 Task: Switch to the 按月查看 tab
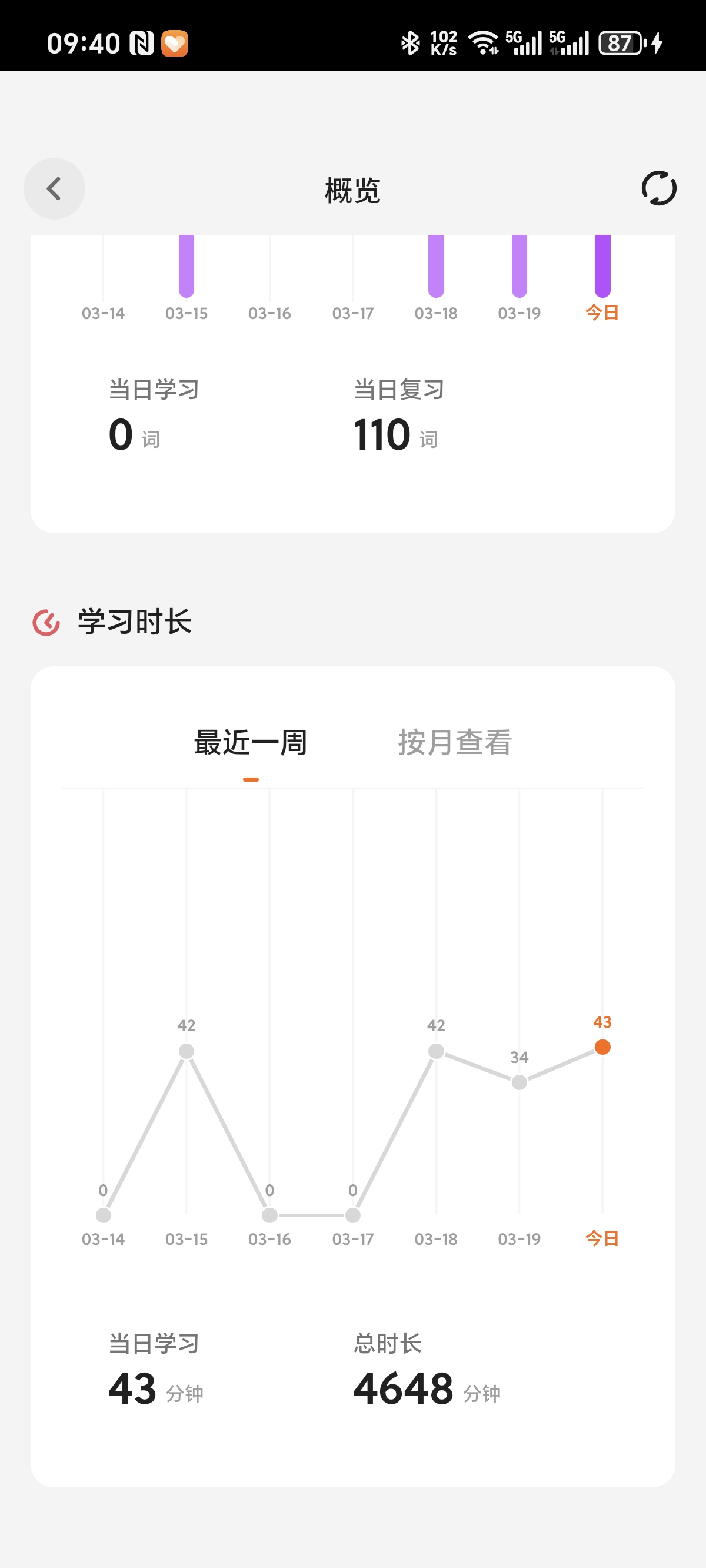coord(455,743)
